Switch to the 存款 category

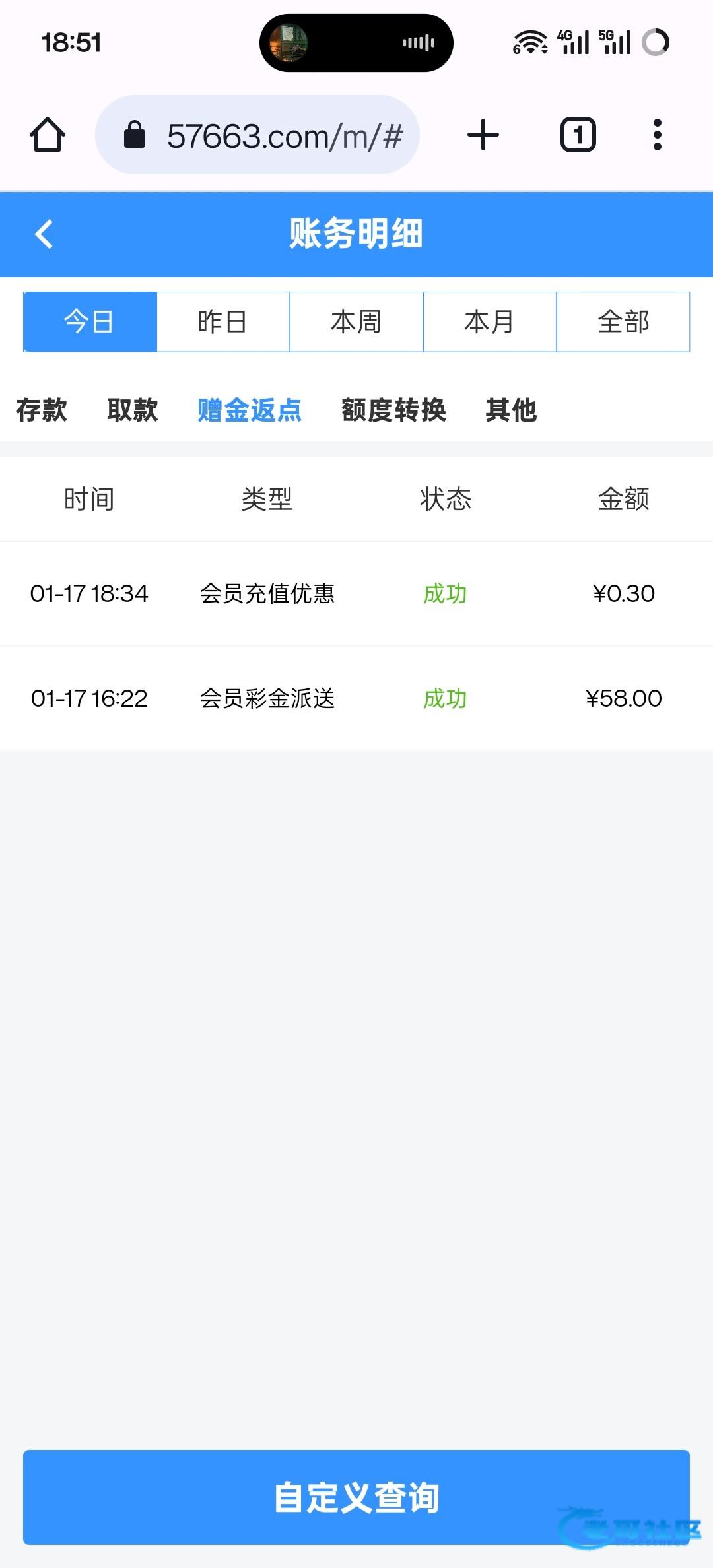click(42, 410)
